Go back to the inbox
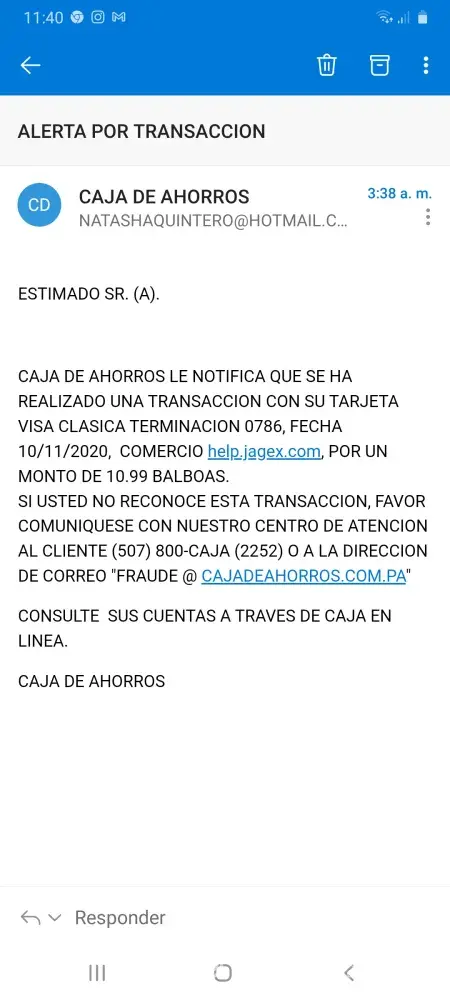Image resolution: width=450 pixels, height=1000 pixels. pyautogui.click(x=30, y=65)
